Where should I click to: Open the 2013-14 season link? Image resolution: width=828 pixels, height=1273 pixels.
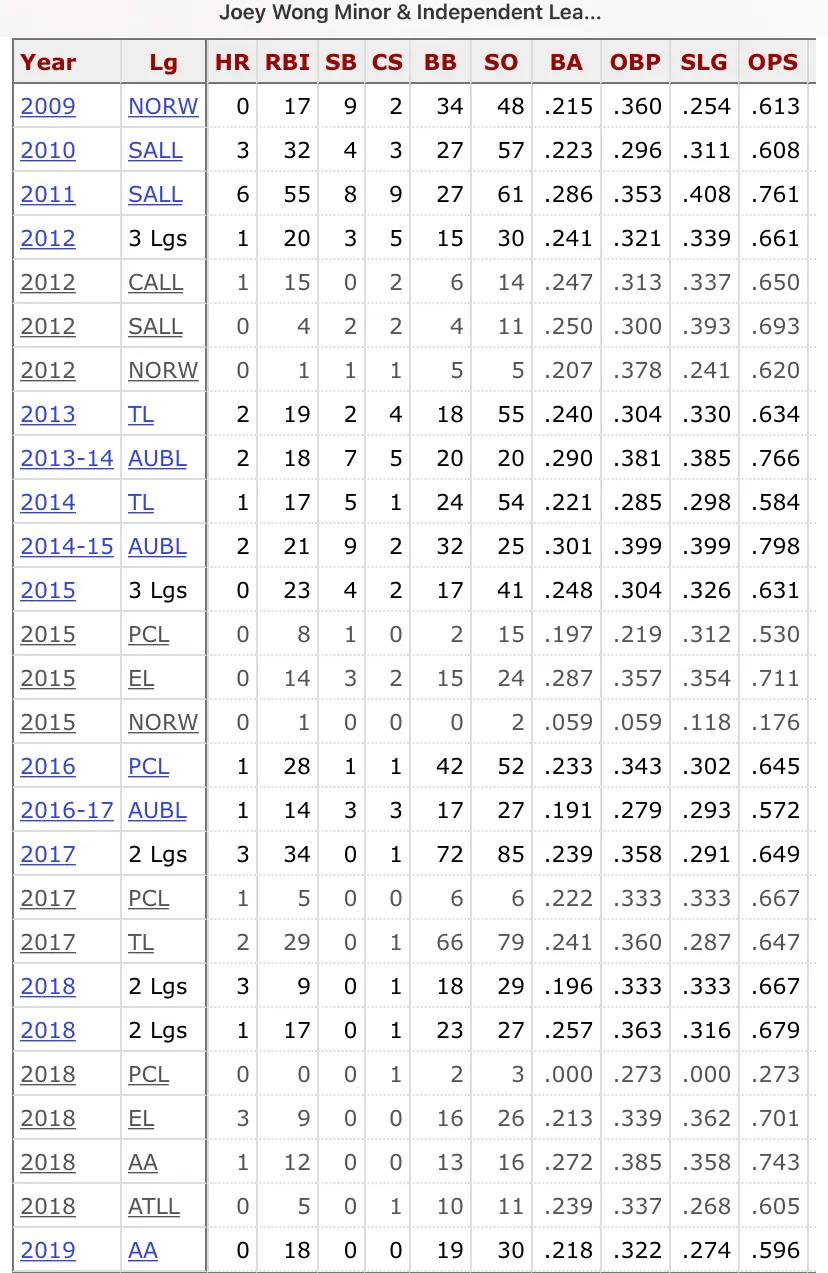(67, 458)
